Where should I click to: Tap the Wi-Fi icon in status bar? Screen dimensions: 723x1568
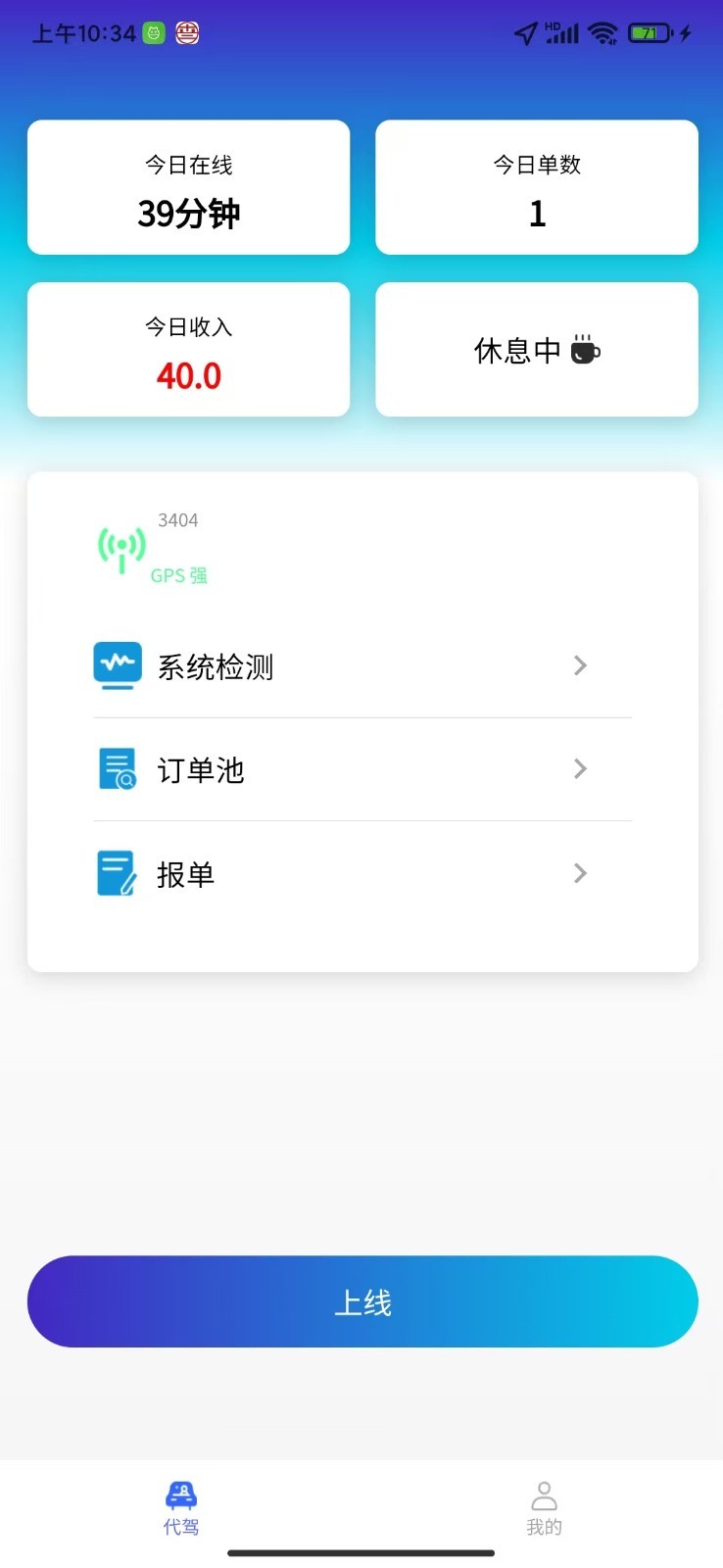[x=602, y=32]
